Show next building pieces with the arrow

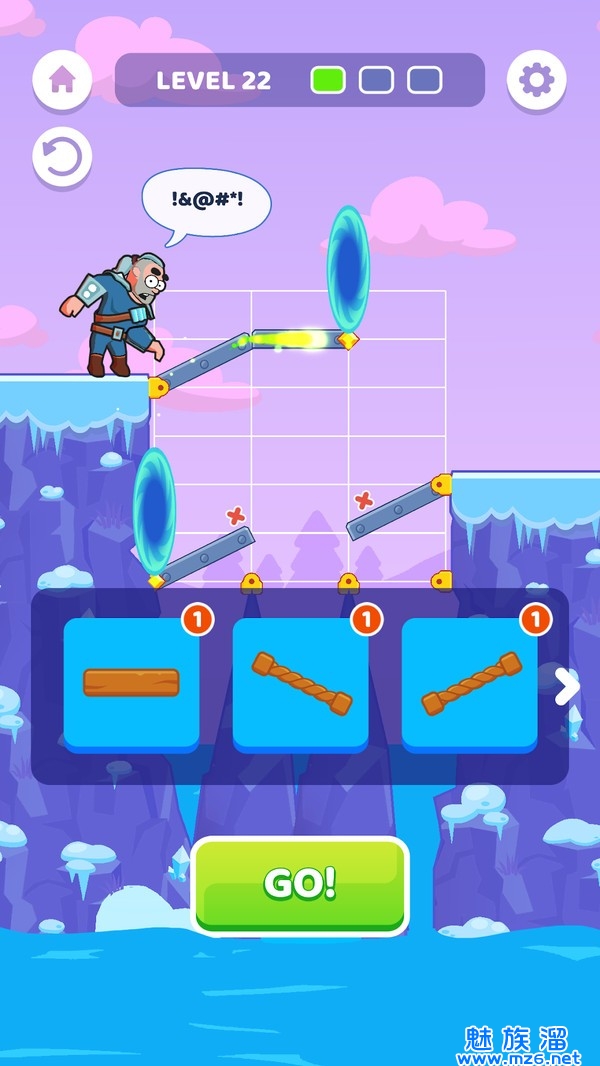pyautogui.click(x=566, y=686)
